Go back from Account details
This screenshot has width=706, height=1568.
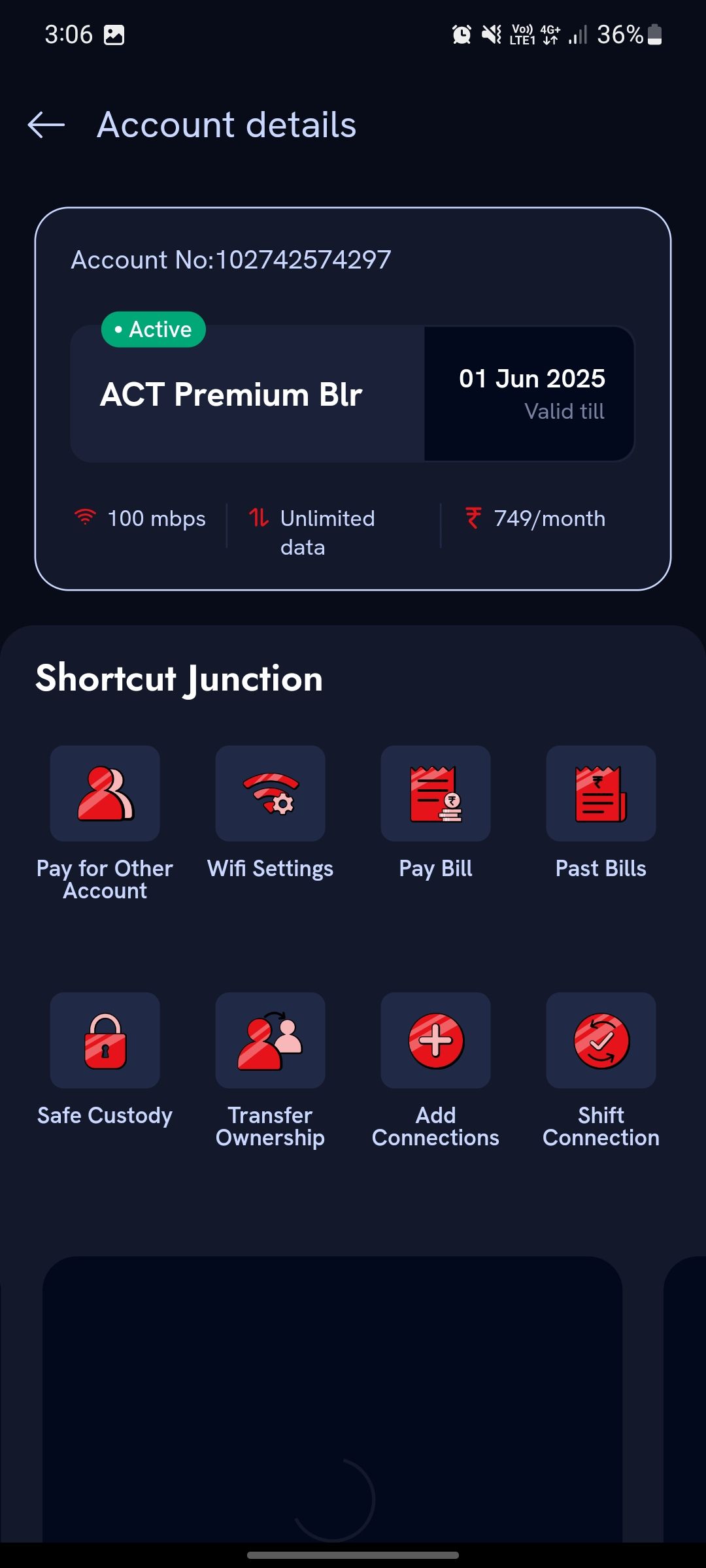(46, 125)
